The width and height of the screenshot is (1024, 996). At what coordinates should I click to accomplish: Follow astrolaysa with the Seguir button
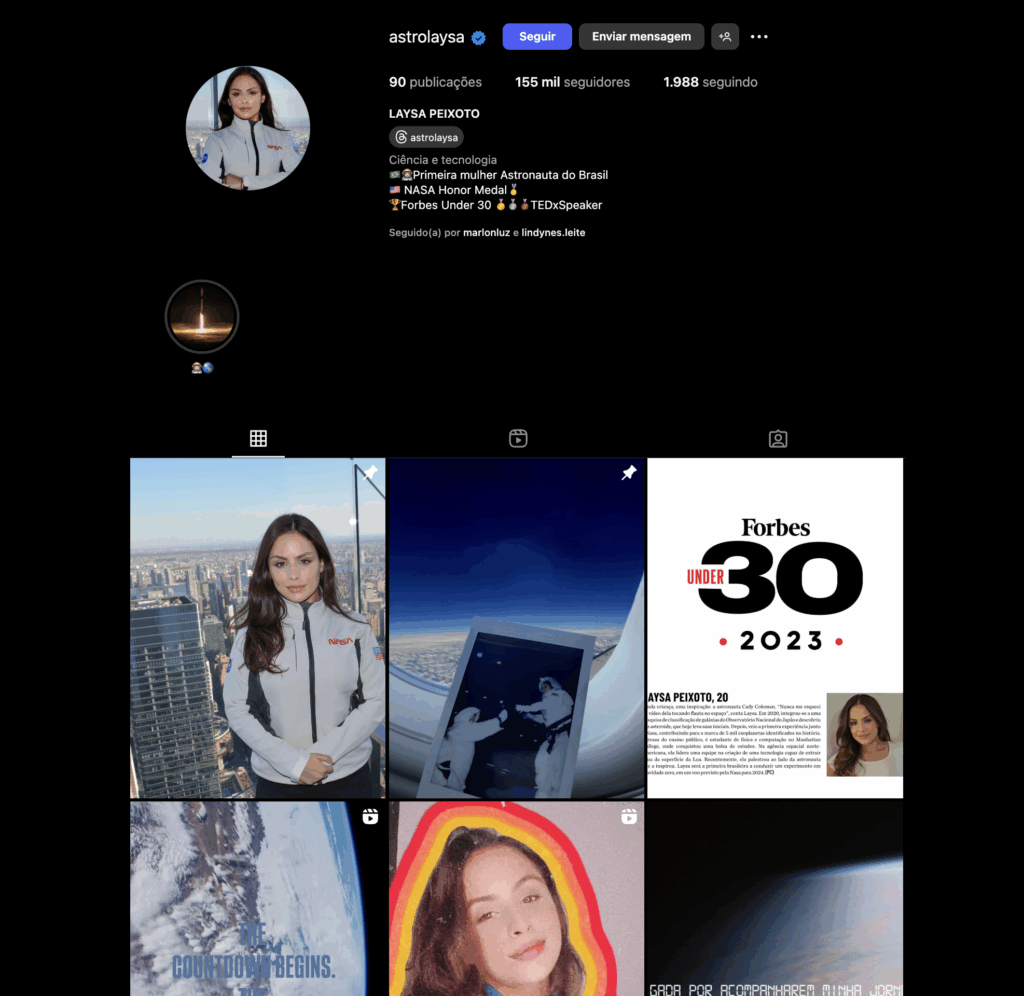coord(537,37)
